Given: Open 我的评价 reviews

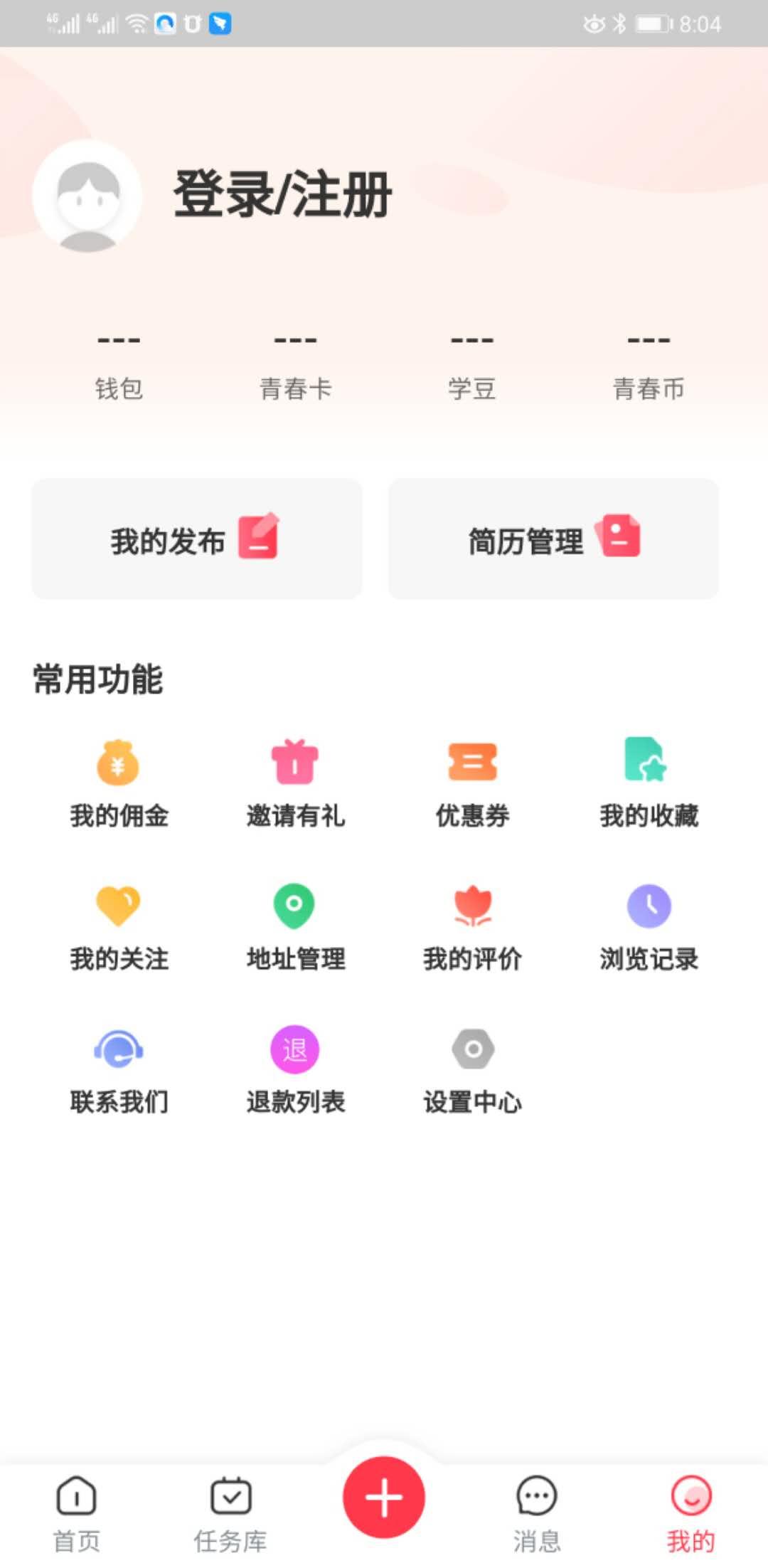Looking at the screenshot, I should pyautogui.click(x=472, y=926).
